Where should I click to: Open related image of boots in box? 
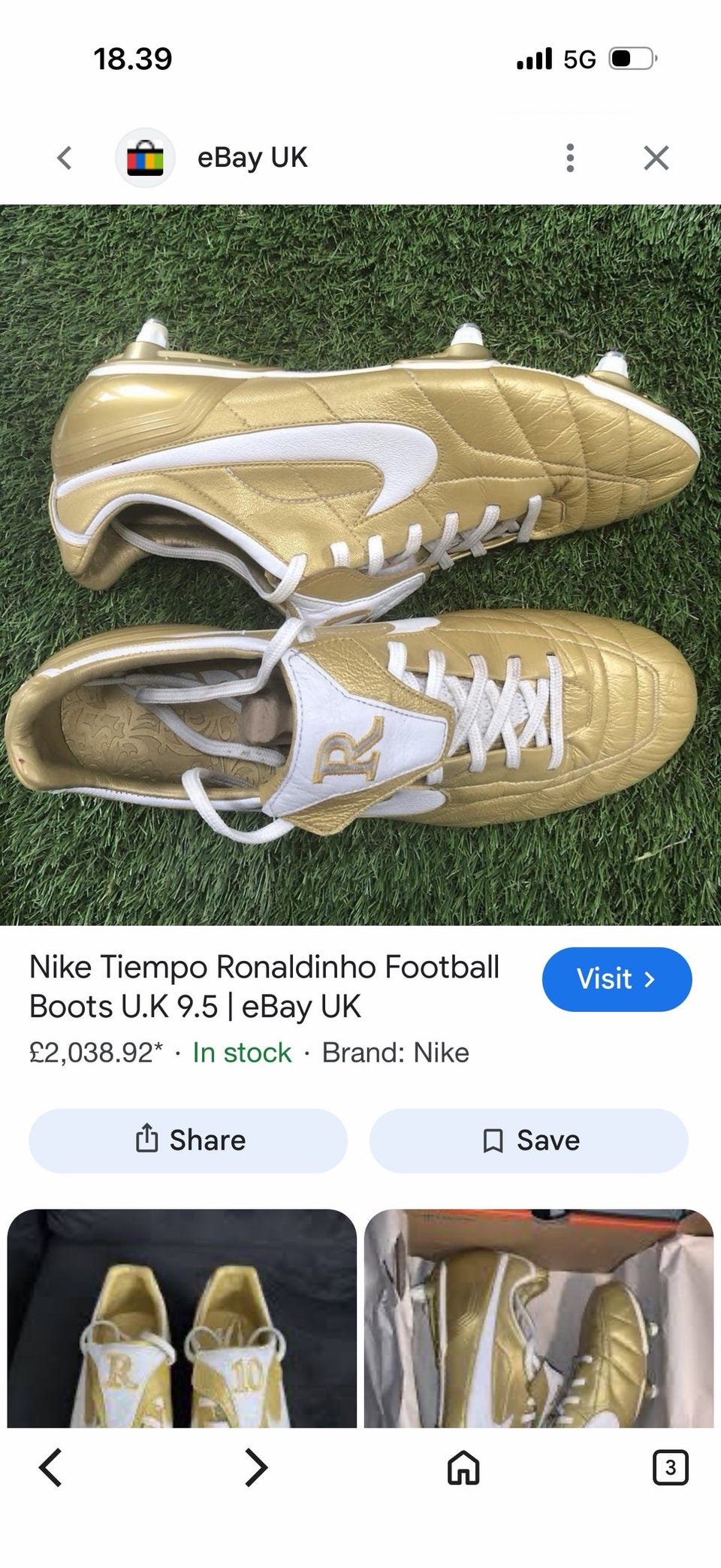(x=538, y=1318)
